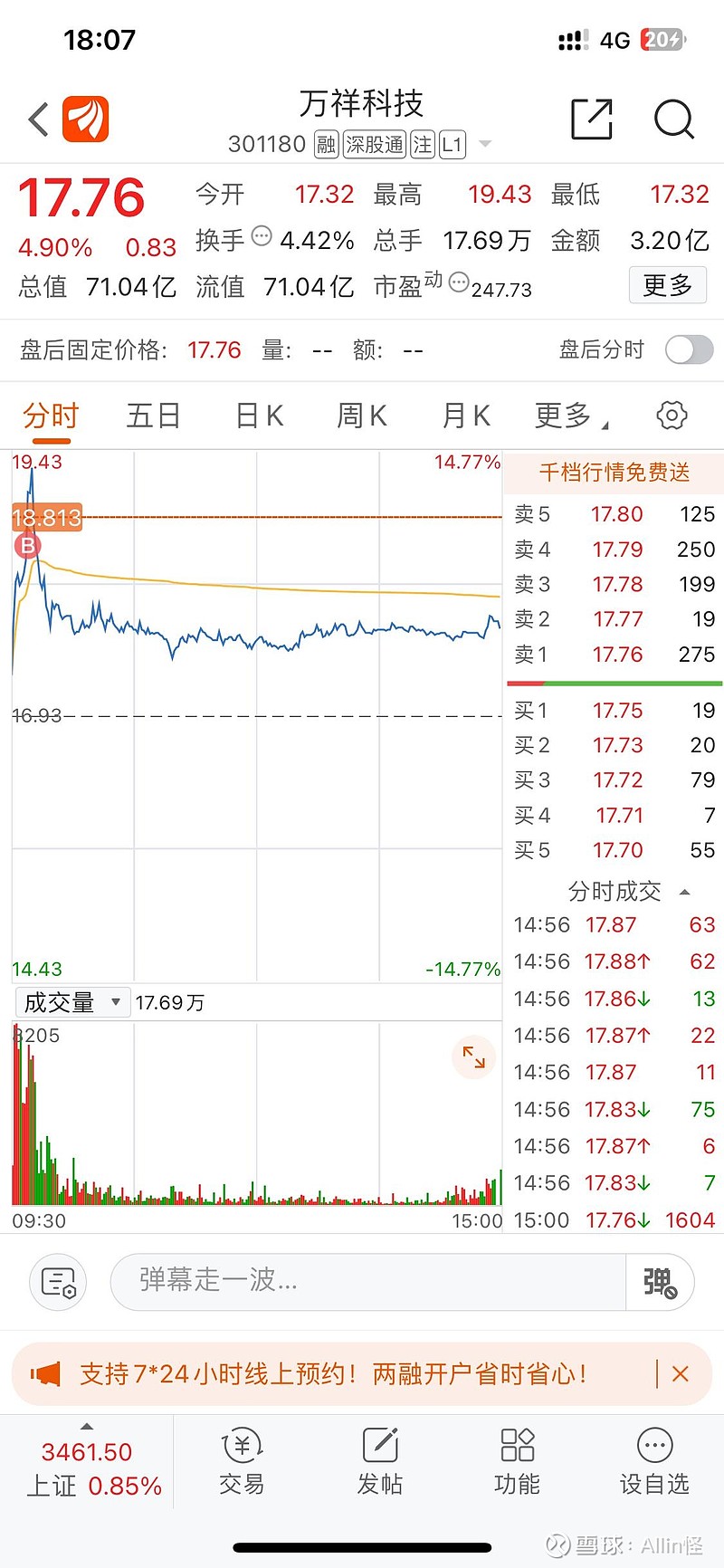Switch to the 周K chart tab

361,416
